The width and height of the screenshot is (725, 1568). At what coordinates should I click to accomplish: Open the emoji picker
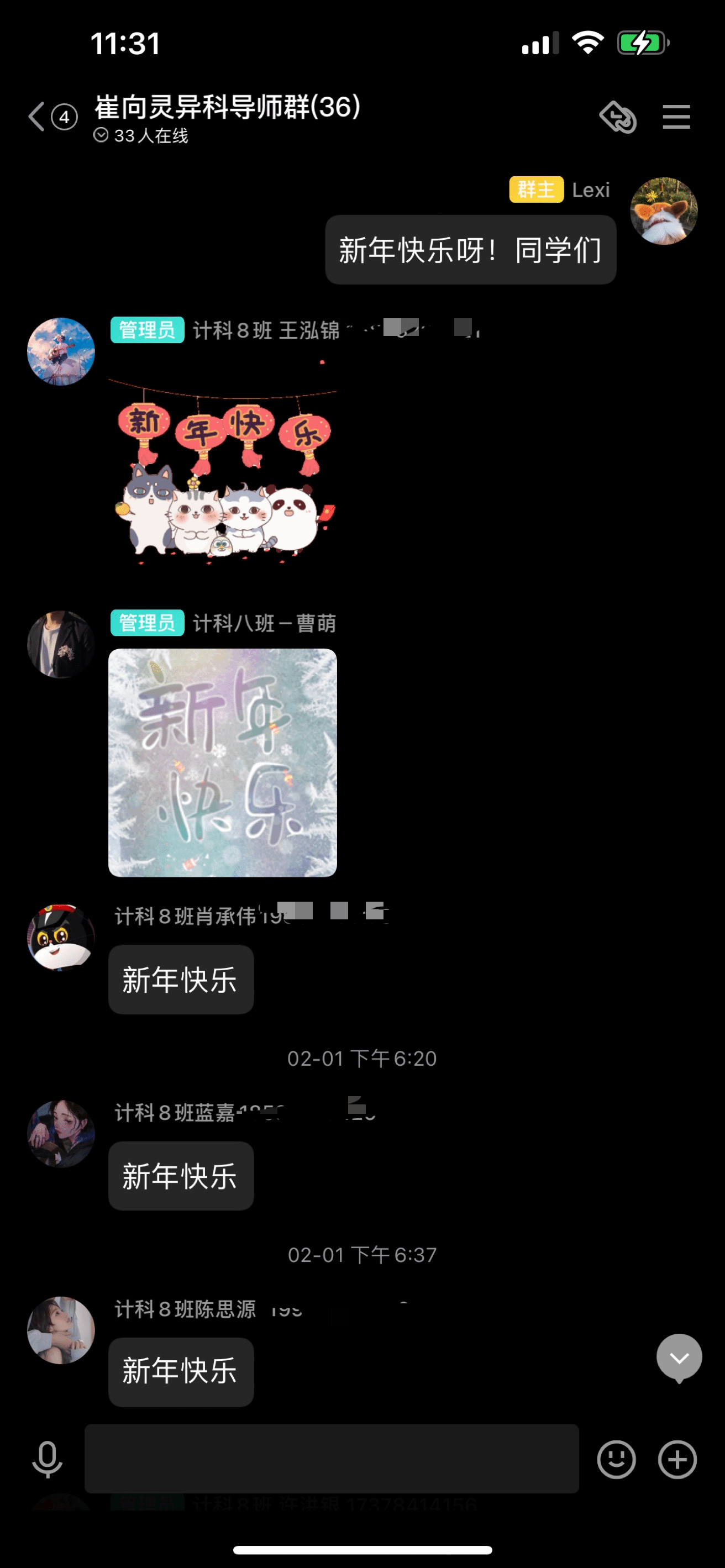616,1459
